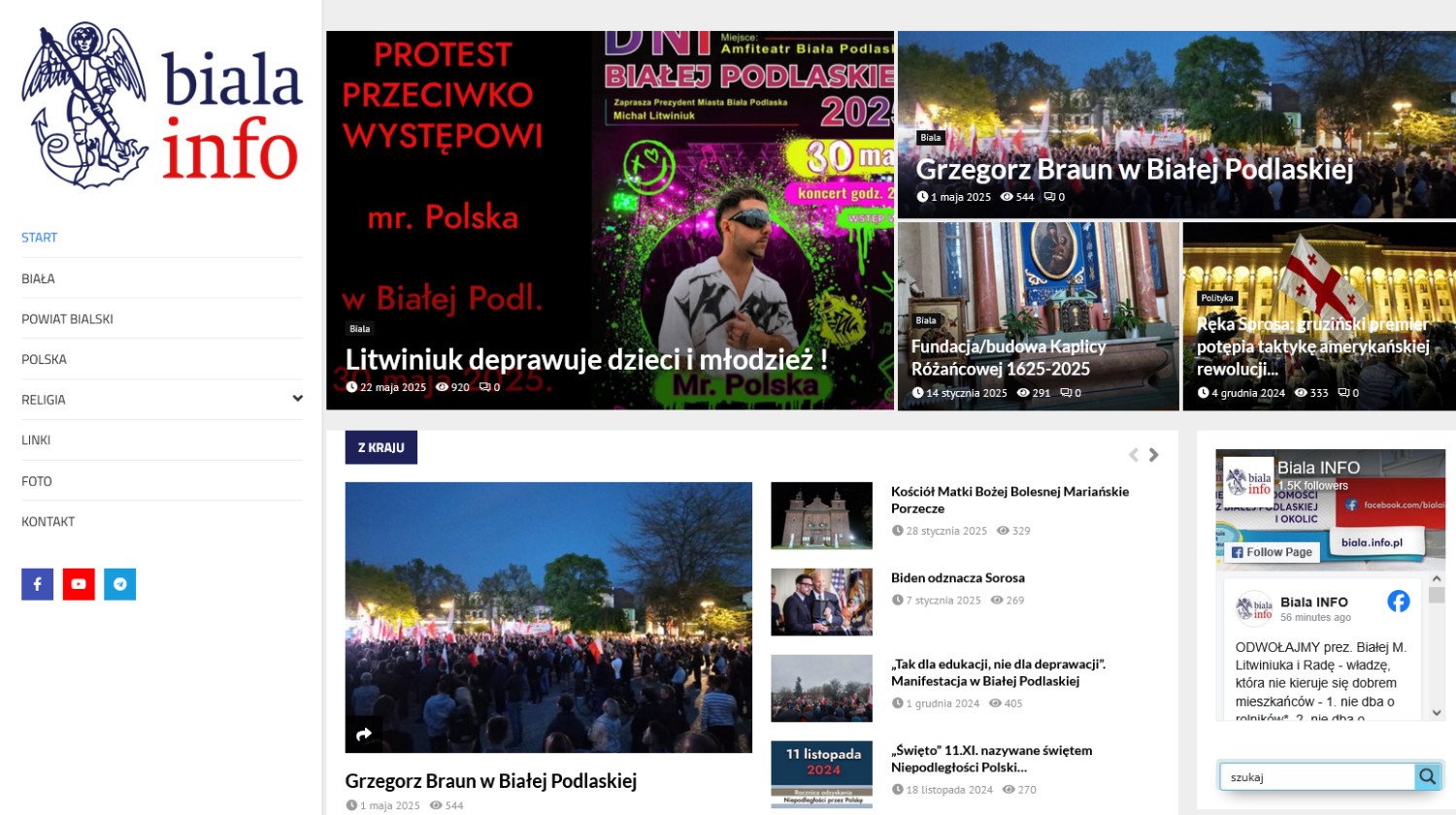This screenshot has height=815, width=1456.
Task: Open the Telegram social icon
Action: [x=120, y=584]
